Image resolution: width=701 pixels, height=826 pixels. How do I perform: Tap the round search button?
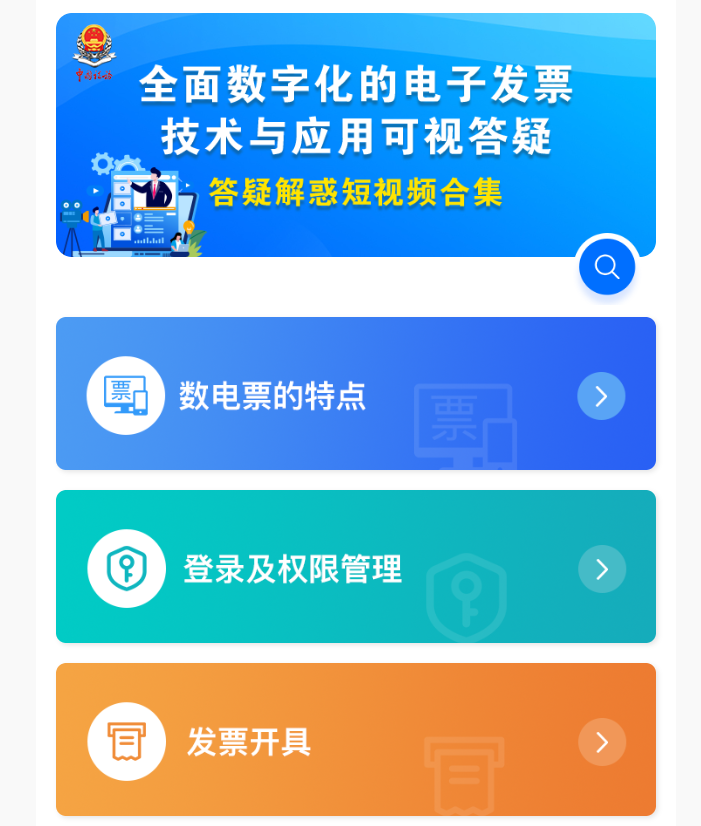point(607,267)
